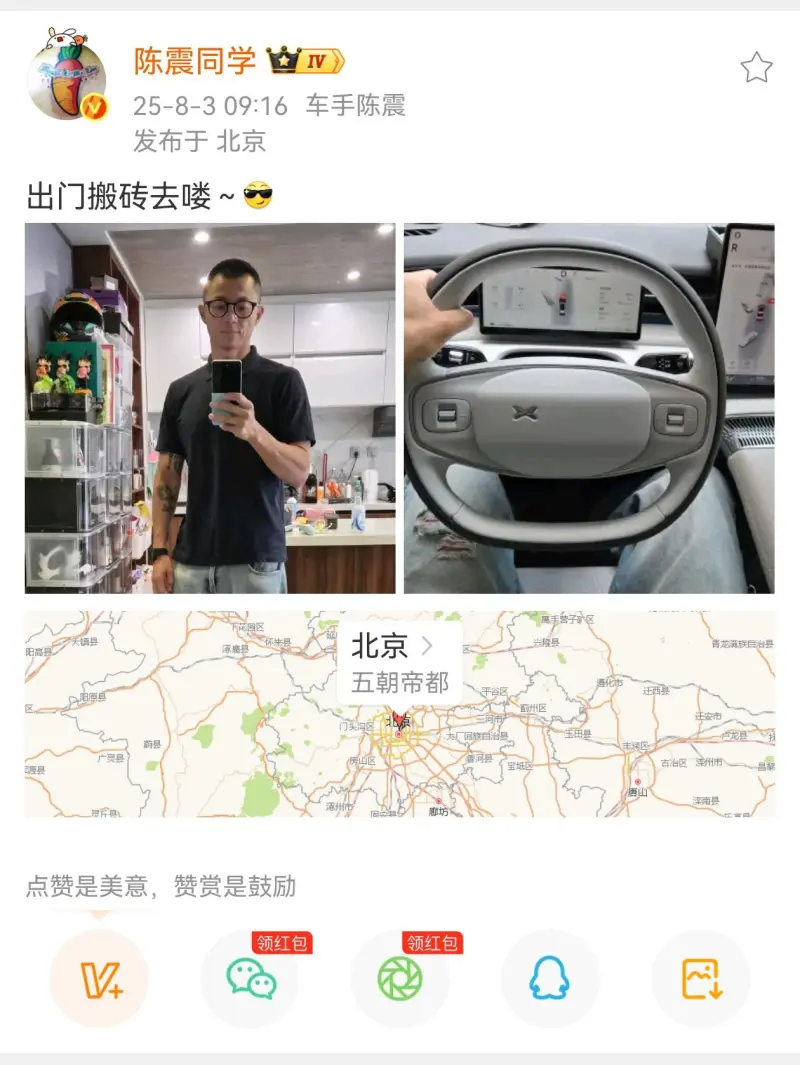Share to WeChat Moments
The image size is (800, 1065).
pyautogui.click(x=400, y=978)
